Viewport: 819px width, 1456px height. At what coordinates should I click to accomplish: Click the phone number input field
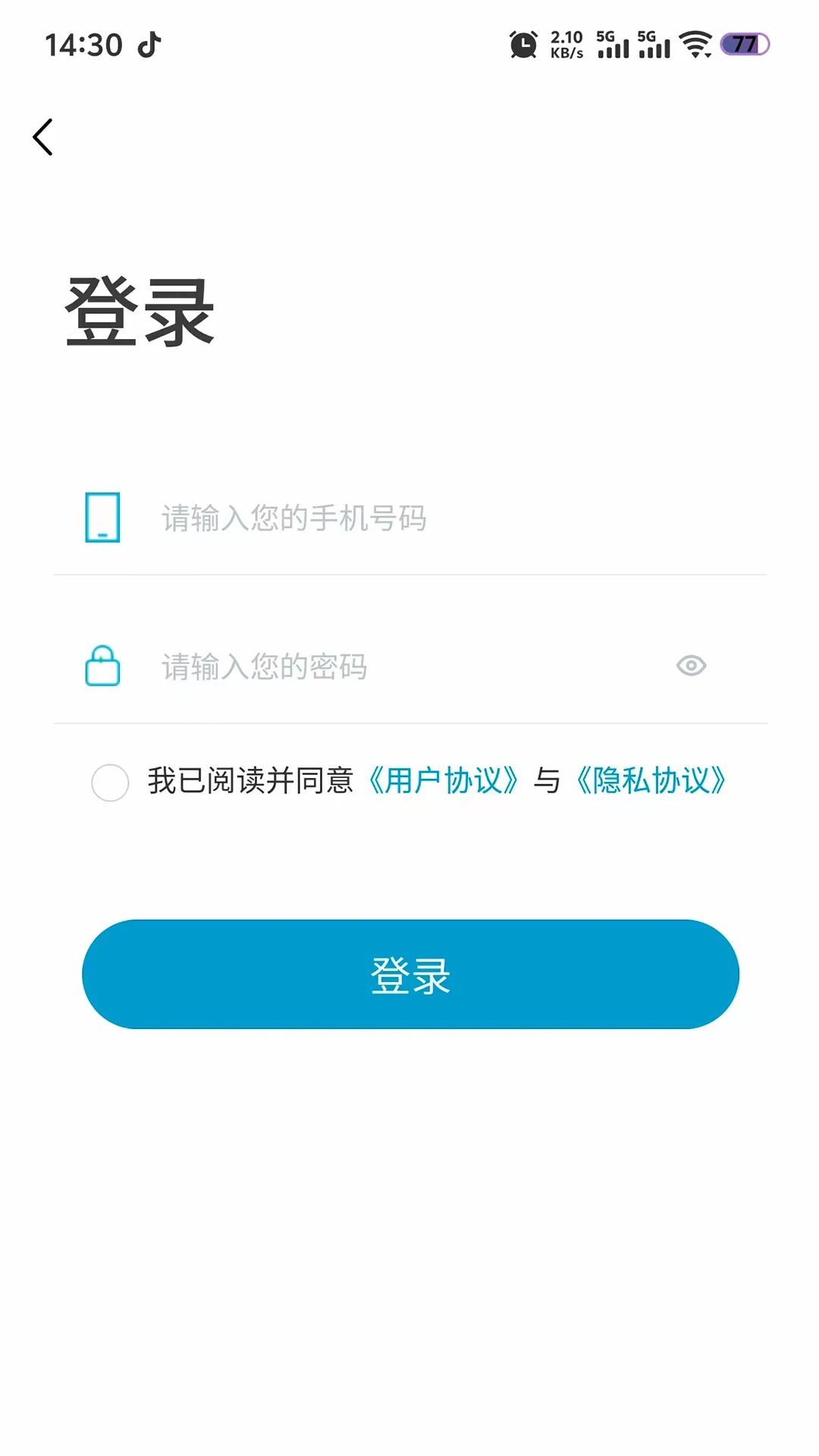[x=379, y=519]
